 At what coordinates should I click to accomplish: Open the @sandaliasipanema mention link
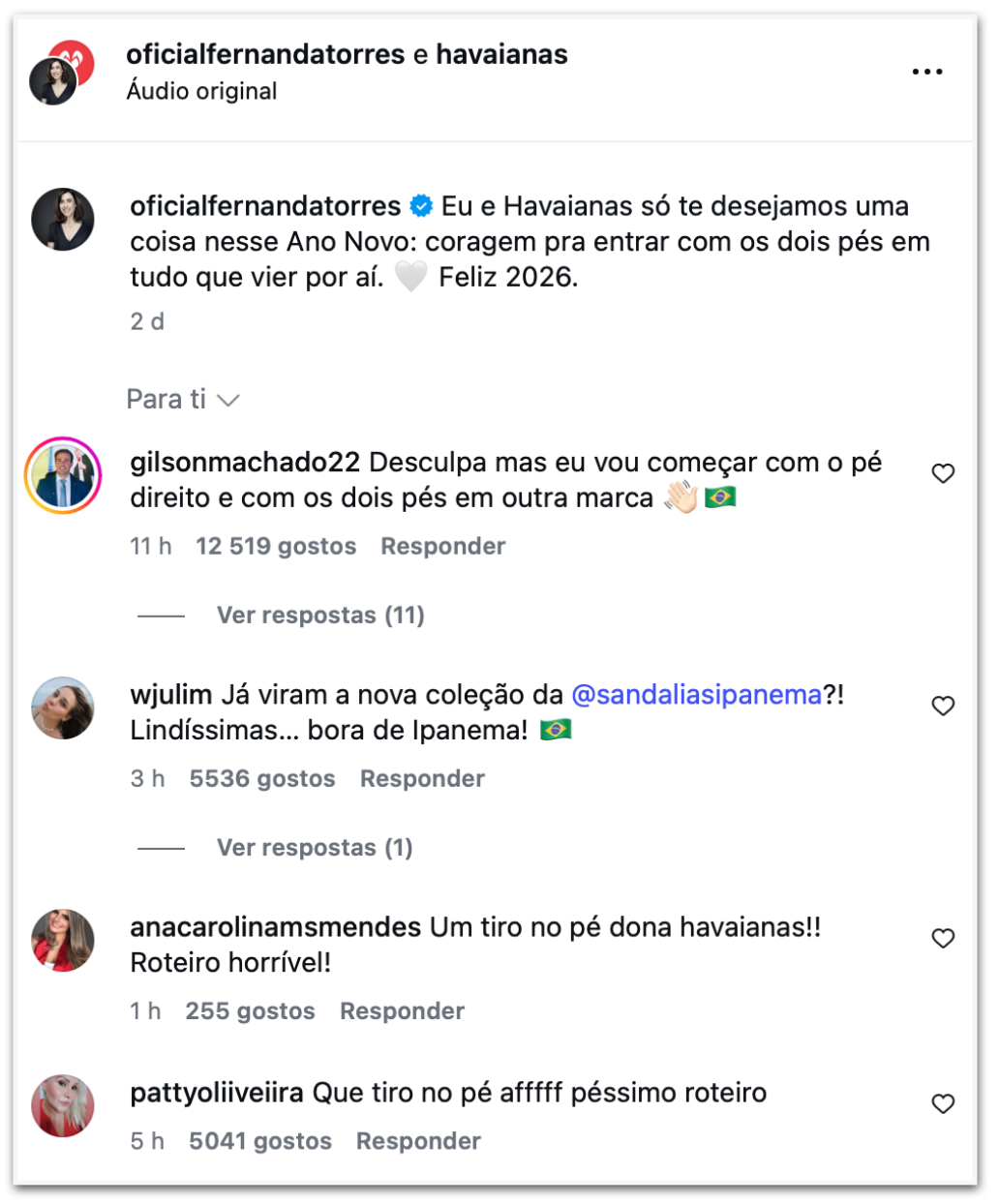click(x=696, y=695)
